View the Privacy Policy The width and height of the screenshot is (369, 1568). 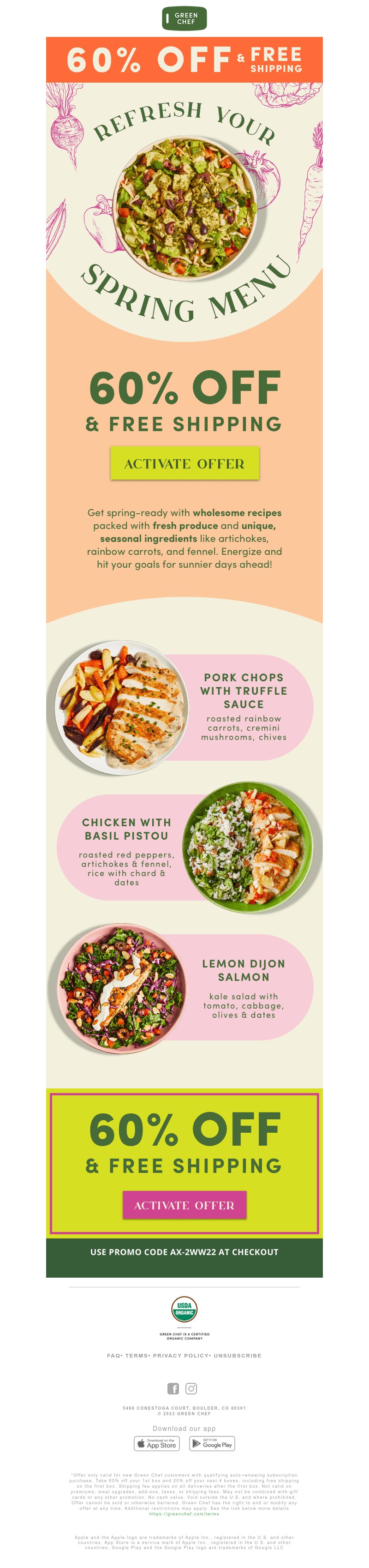click(x=180, y=1356)
